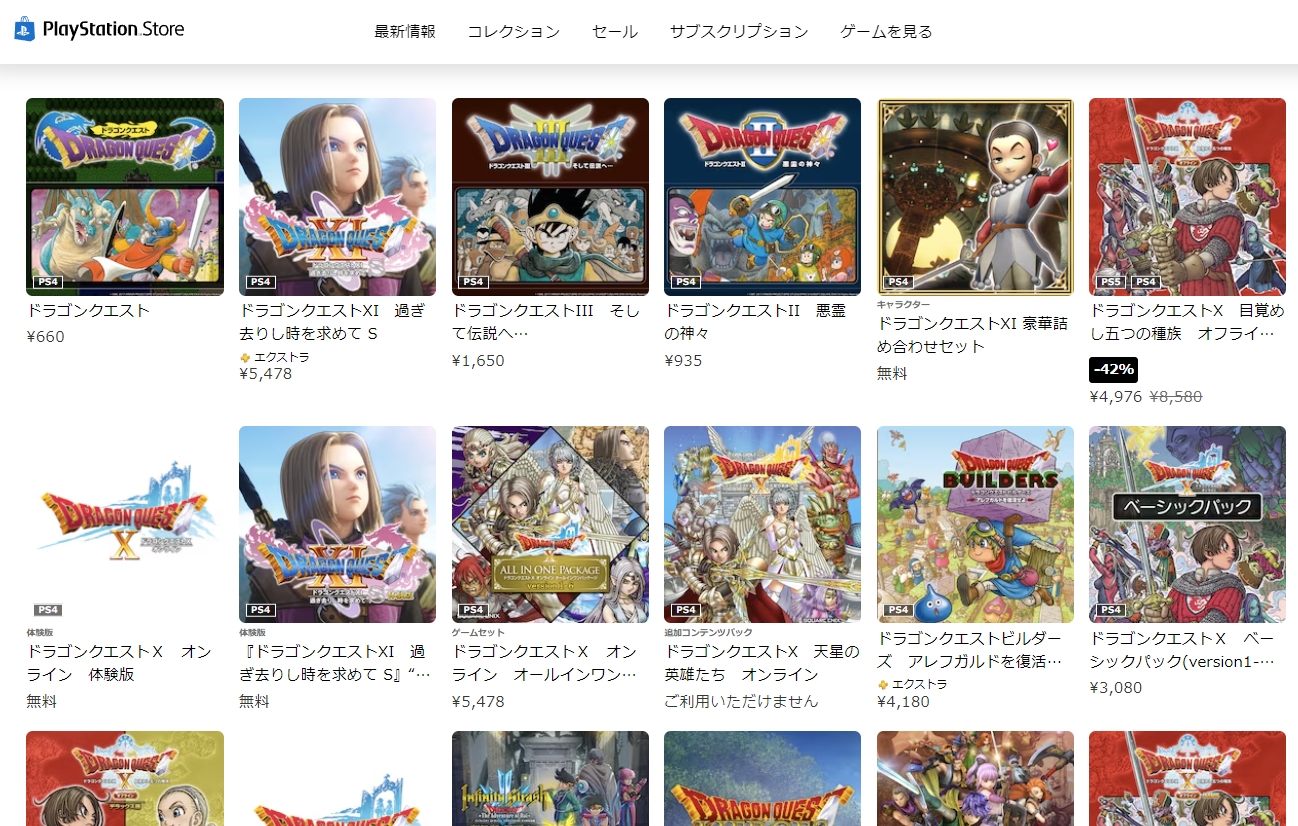Open ドラゴンクエストXI 豪華詰め合わせセット
Screen dimensions: 1298x826
point(975,197)
